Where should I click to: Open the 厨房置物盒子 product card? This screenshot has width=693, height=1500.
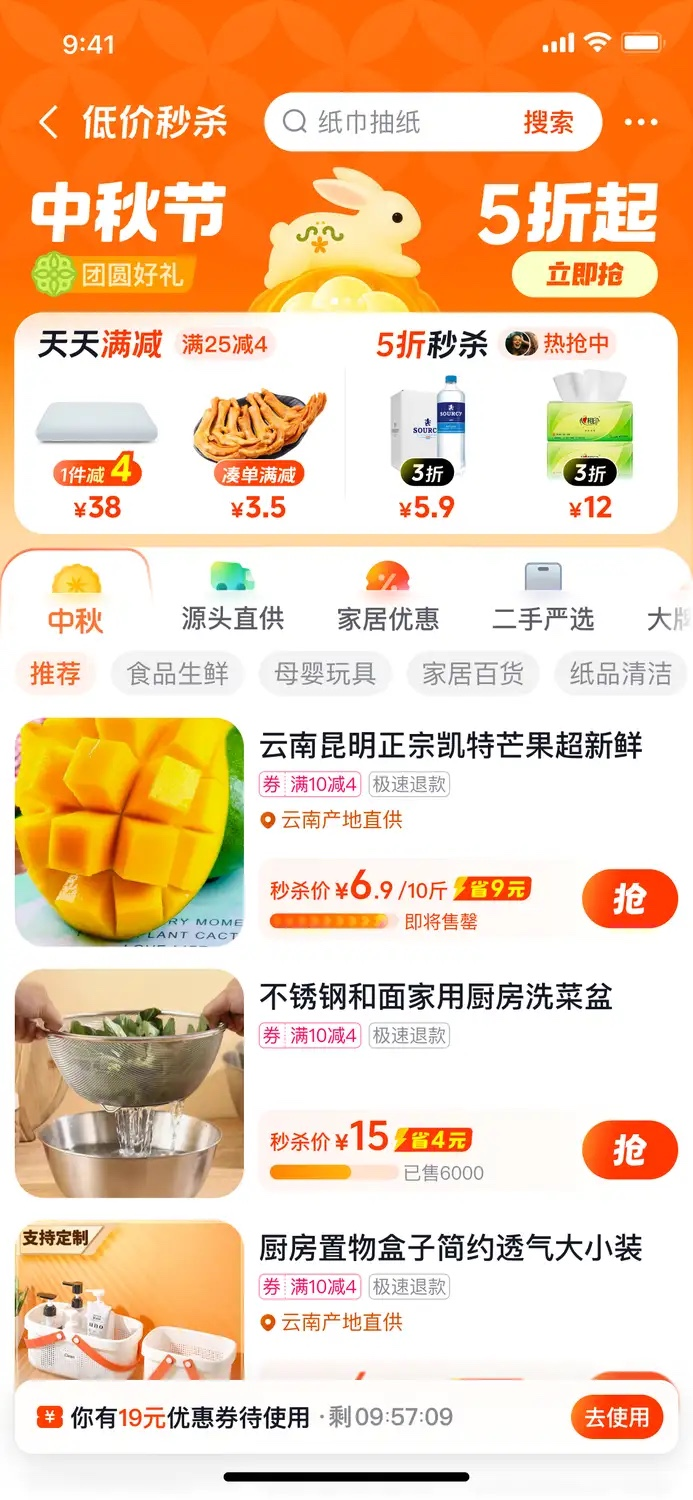pyautogui.click(x=450, y=1249)
